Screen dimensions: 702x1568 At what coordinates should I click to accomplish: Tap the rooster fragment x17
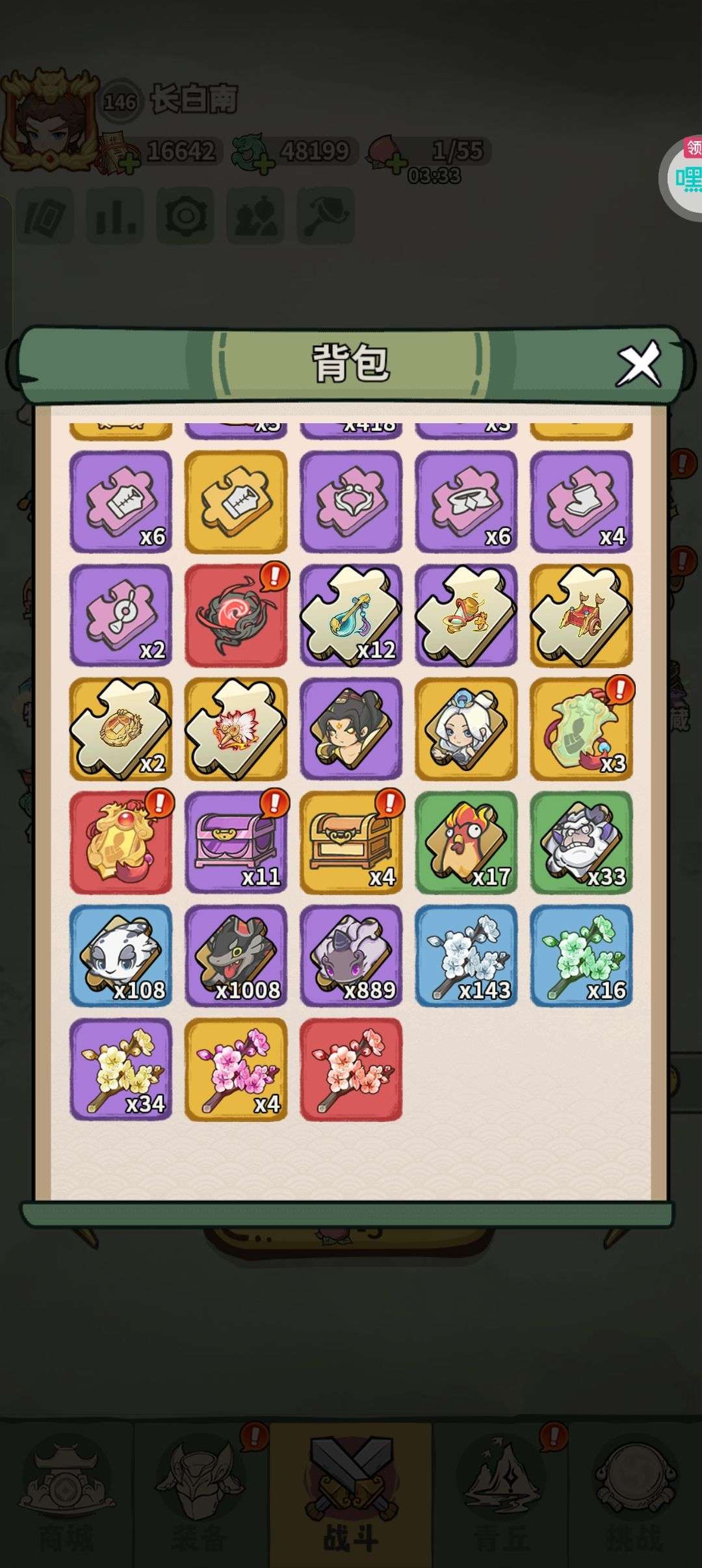click(x=466, y=843)
